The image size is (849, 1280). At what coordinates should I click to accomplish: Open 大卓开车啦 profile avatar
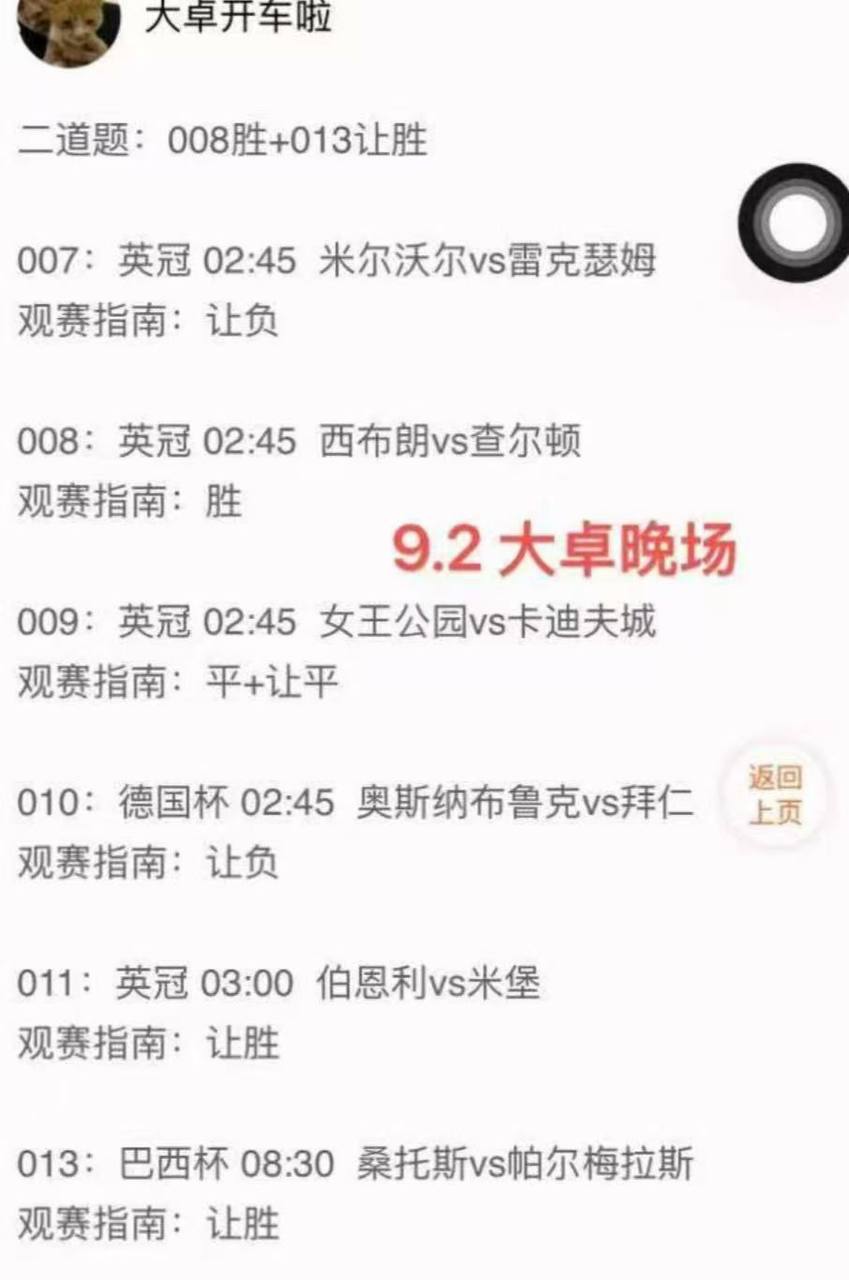click(x=69, y=30)
